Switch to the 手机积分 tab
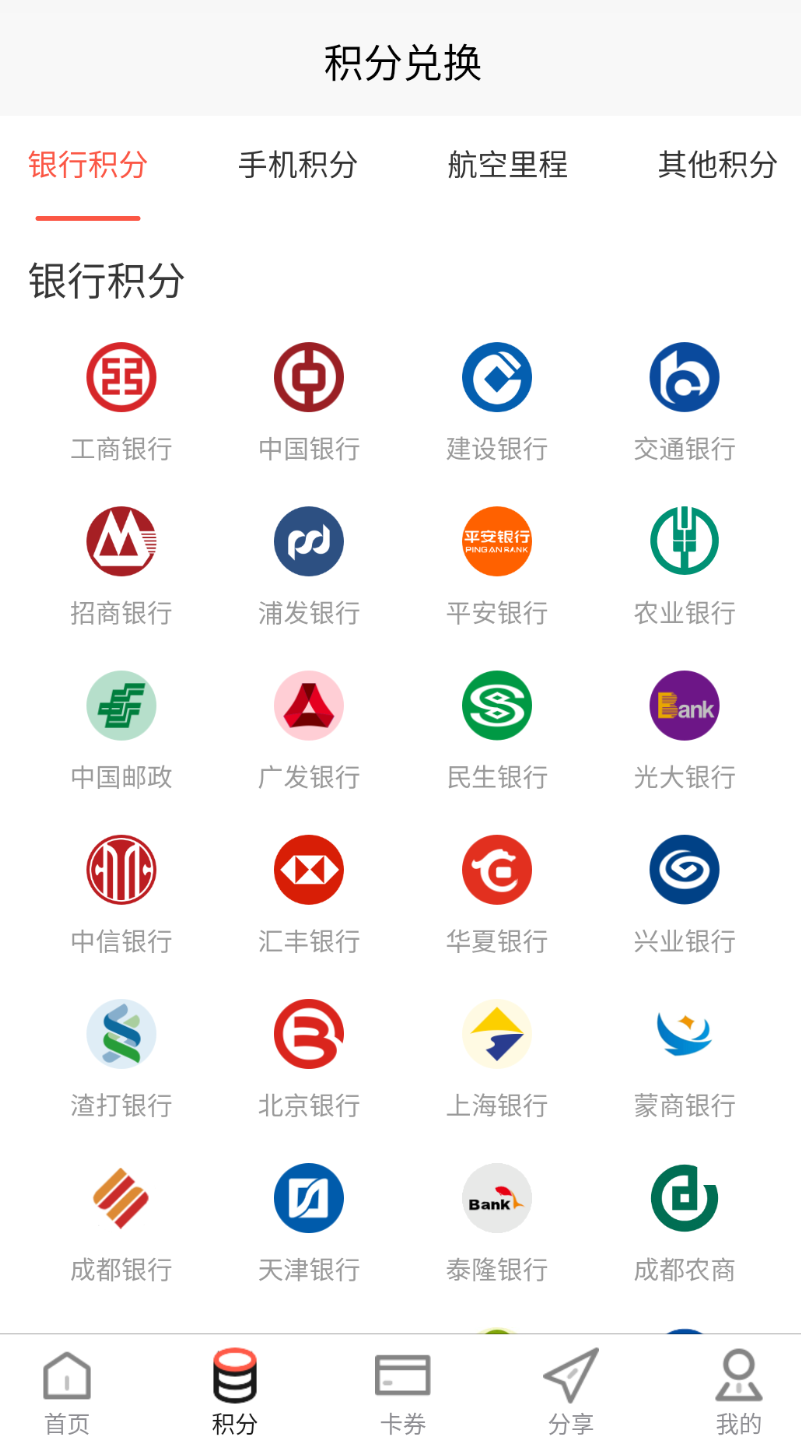Screen dimensions: 801x1441 click(298, 165)
